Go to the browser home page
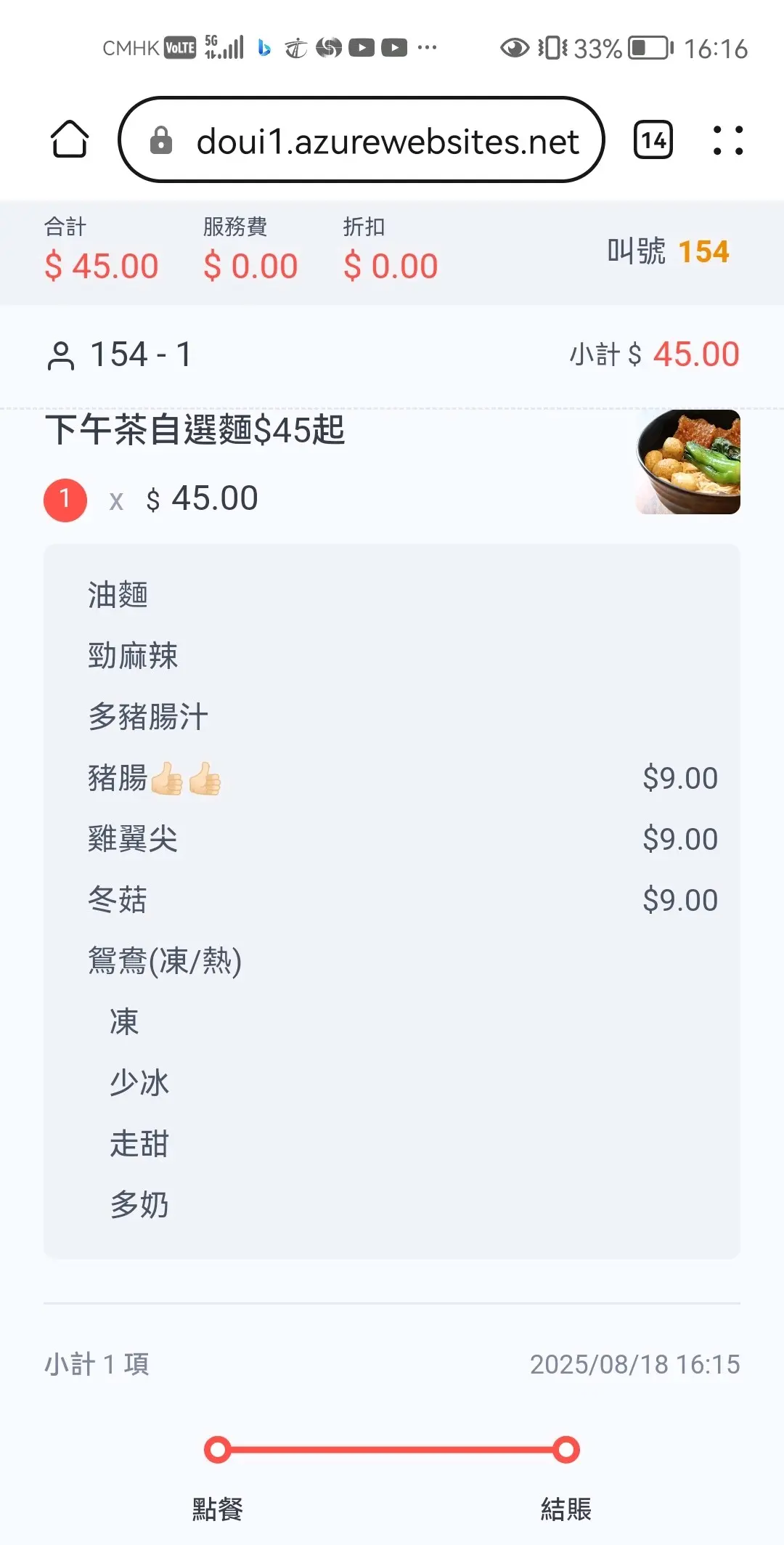Viewport: 784px width, 1545px height. [70, 139]
